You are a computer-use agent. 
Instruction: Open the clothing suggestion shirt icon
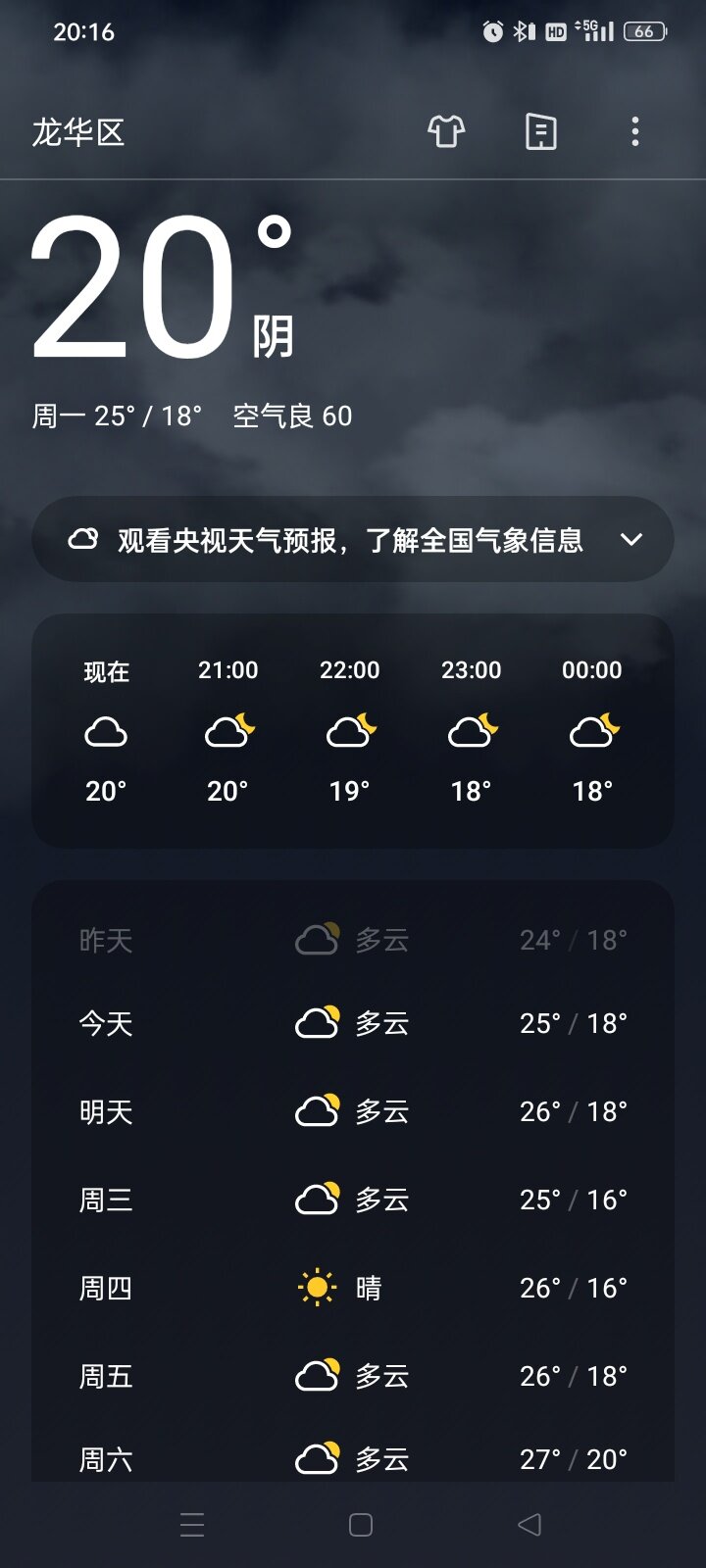(x=446, y=131)
